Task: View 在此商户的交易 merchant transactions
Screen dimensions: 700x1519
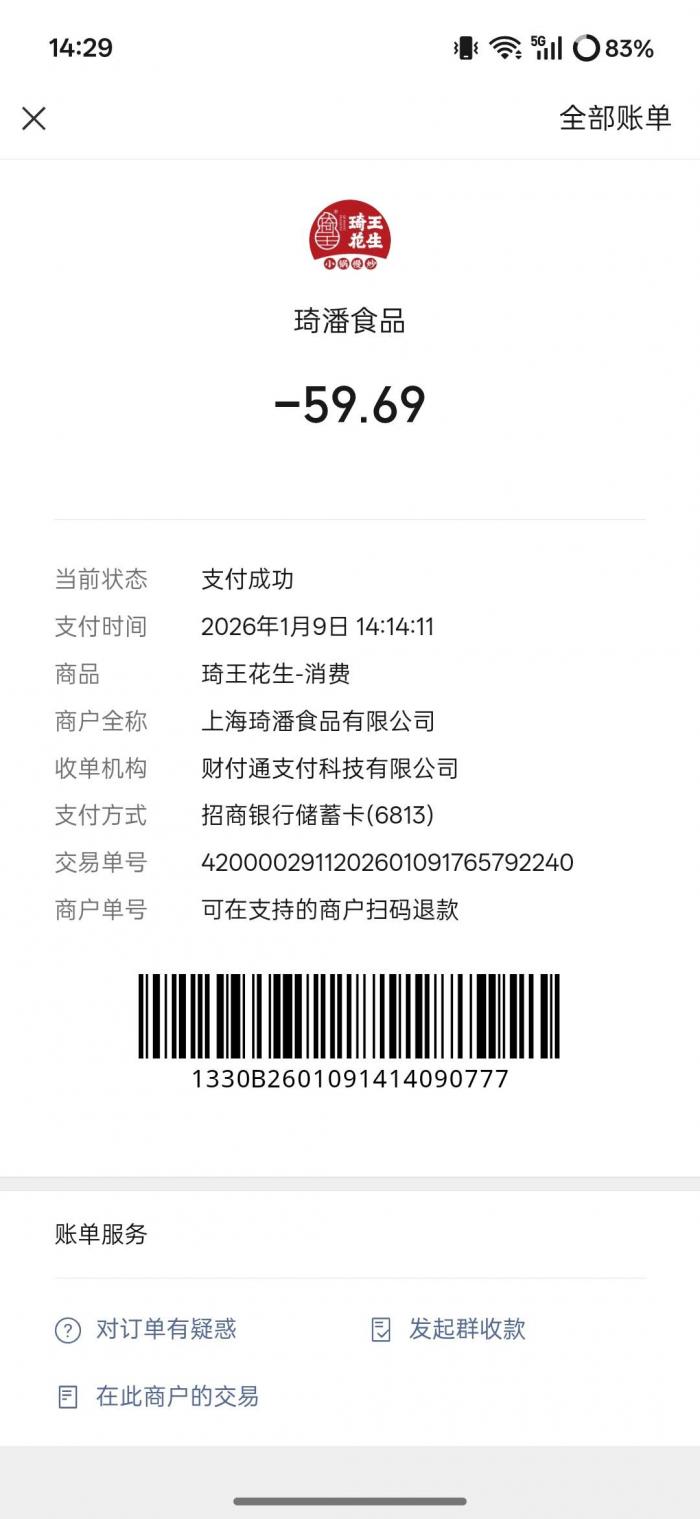Action: pos(158,1396)
